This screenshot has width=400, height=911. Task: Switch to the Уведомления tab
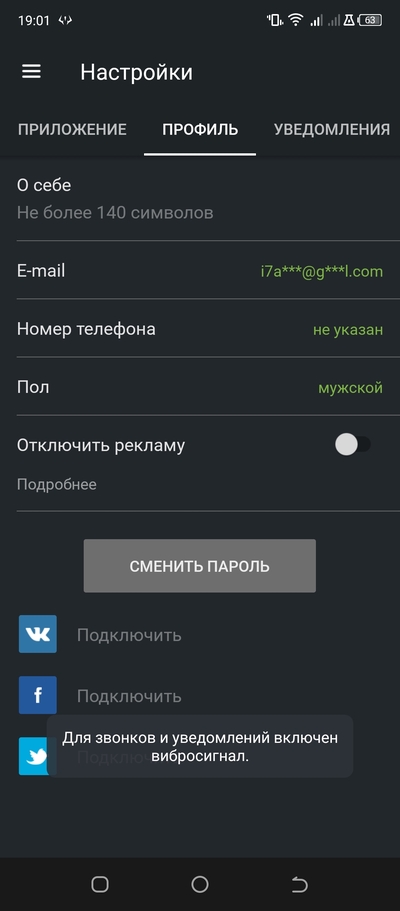tap(331, 129)
